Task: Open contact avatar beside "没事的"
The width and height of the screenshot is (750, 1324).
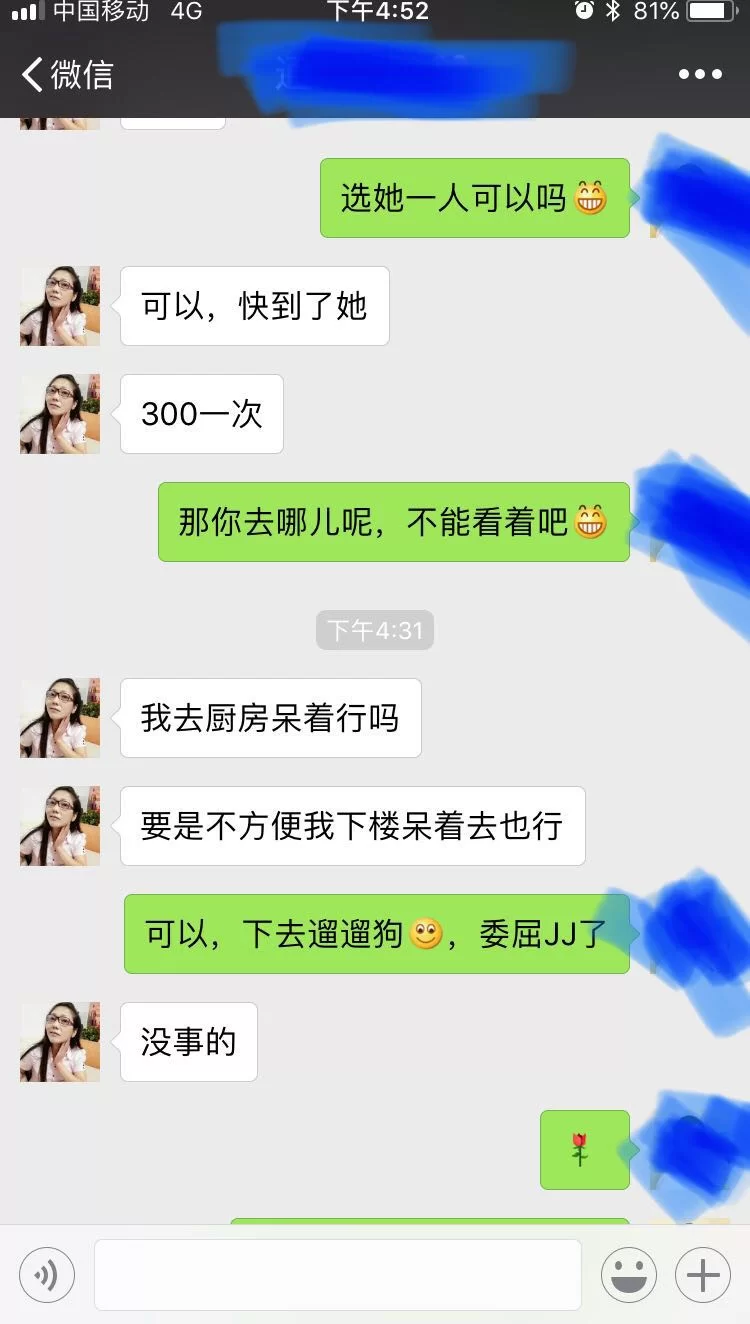Action: [60, 1042]
